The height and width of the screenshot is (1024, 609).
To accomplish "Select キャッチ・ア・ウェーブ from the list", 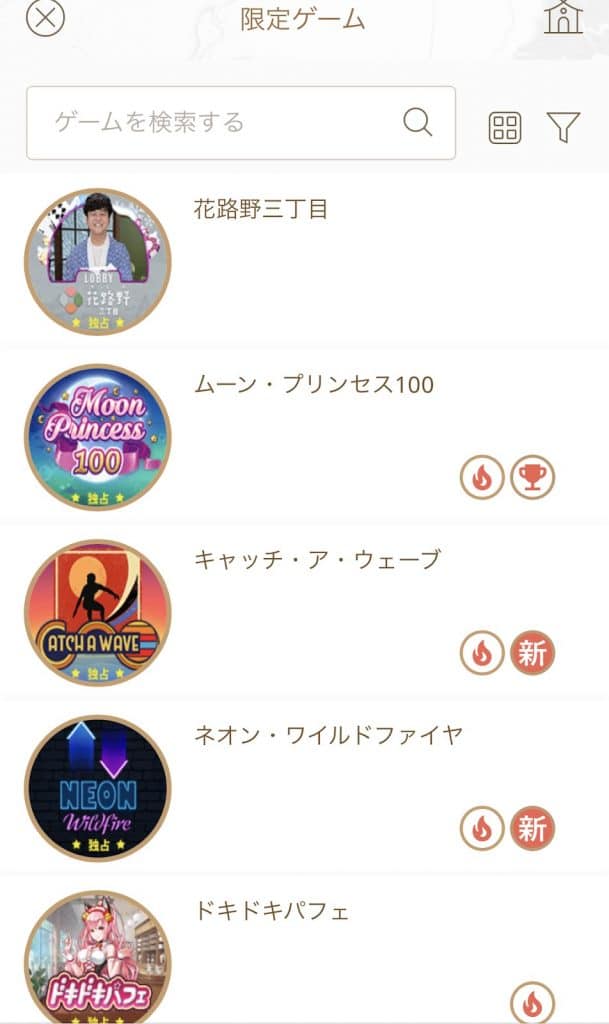I will click(x=98, y=613).
